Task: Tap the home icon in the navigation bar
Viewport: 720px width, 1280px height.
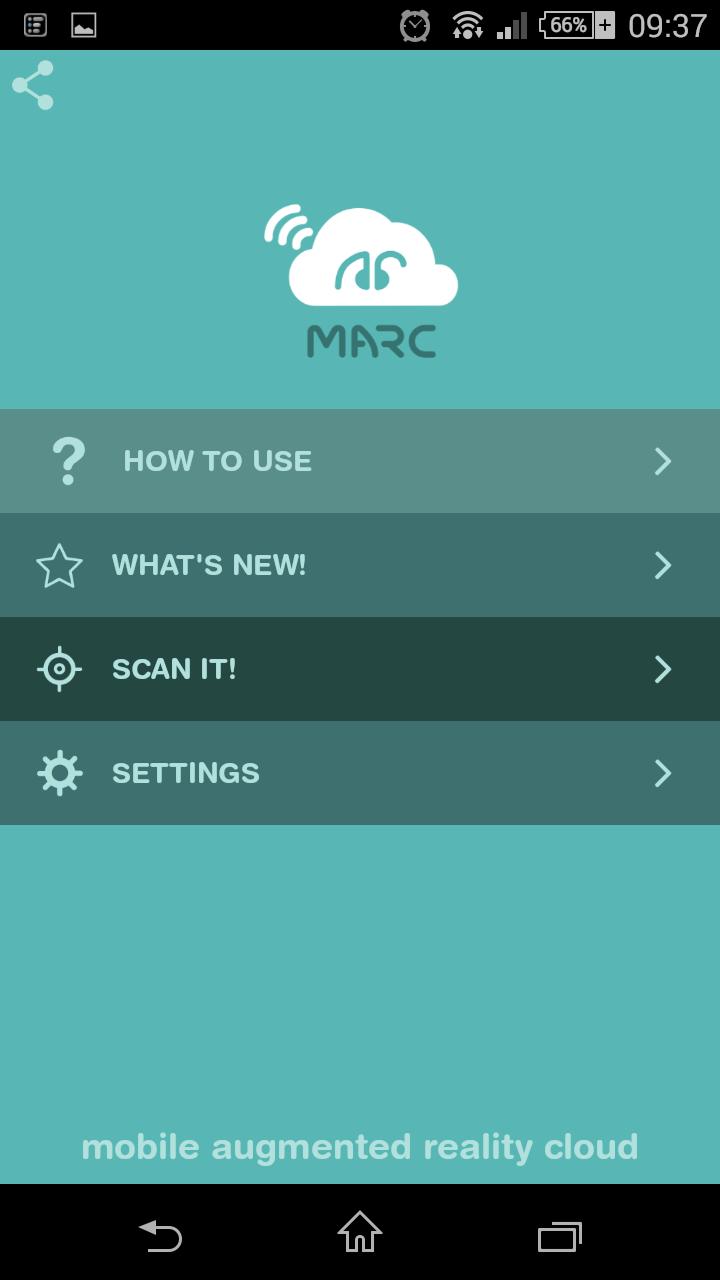Action: [359, 1236]
